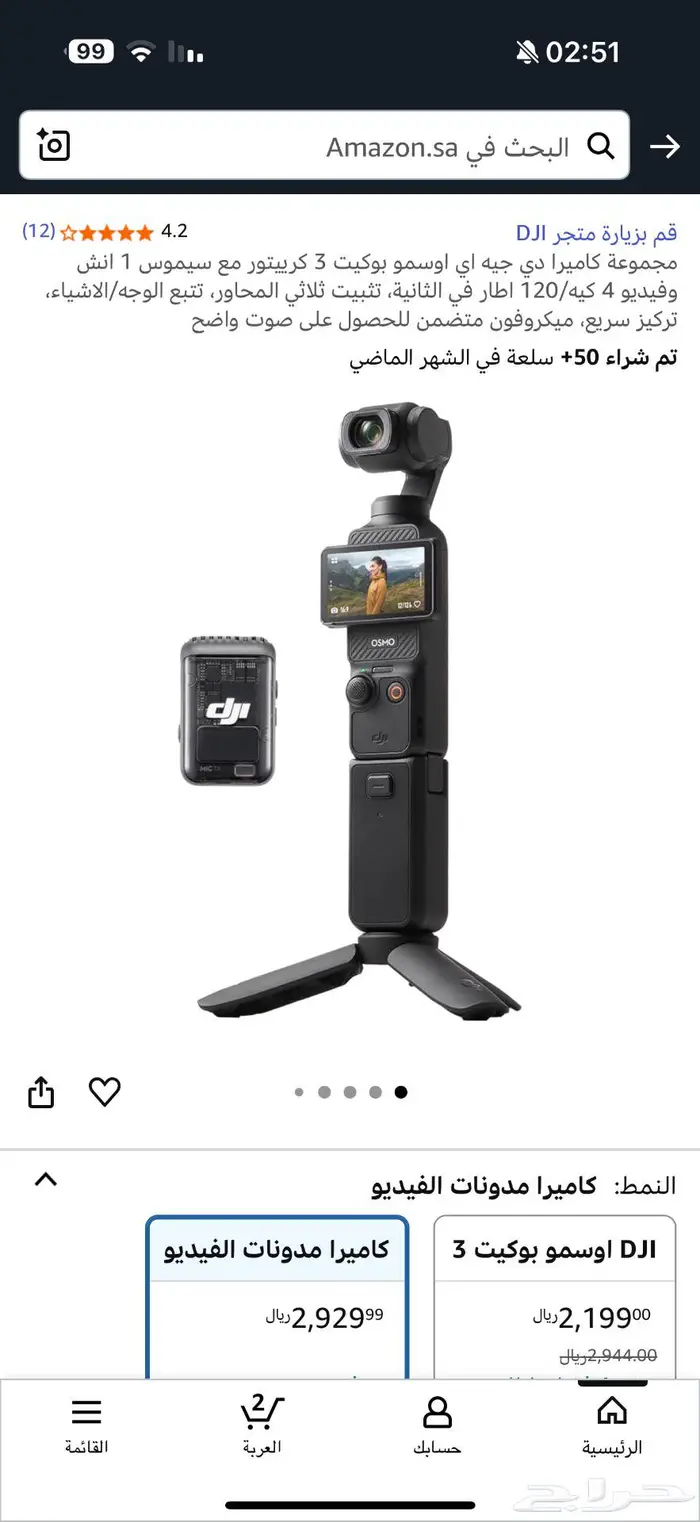The width and height of the screenshot is (700, 1522).
Task: Choose the كاميرا مدونات الفيديو style card
Action: [x=277, y=1295]
